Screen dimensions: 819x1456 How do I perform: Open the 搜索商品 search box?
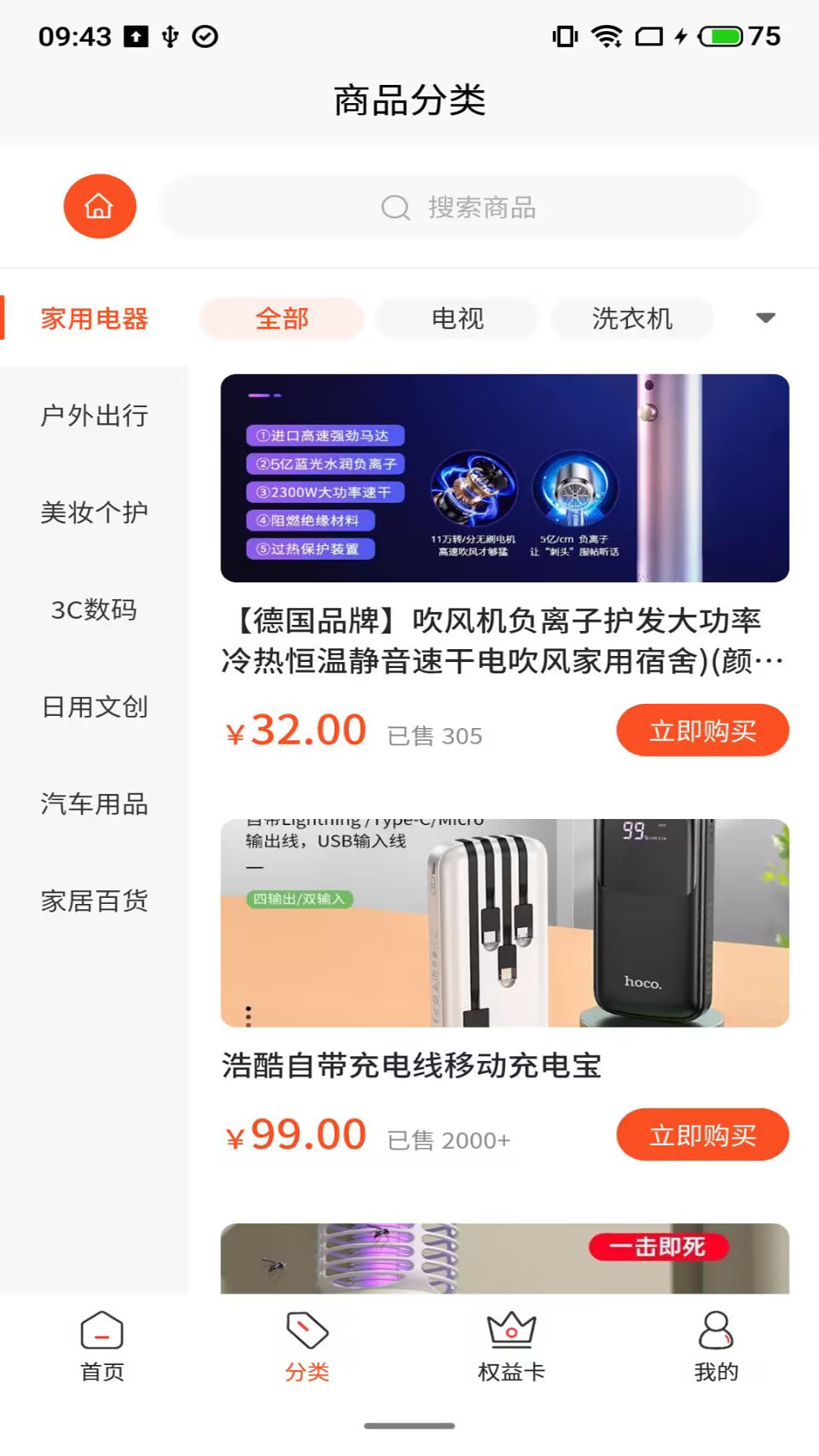(x=459, y=207)
